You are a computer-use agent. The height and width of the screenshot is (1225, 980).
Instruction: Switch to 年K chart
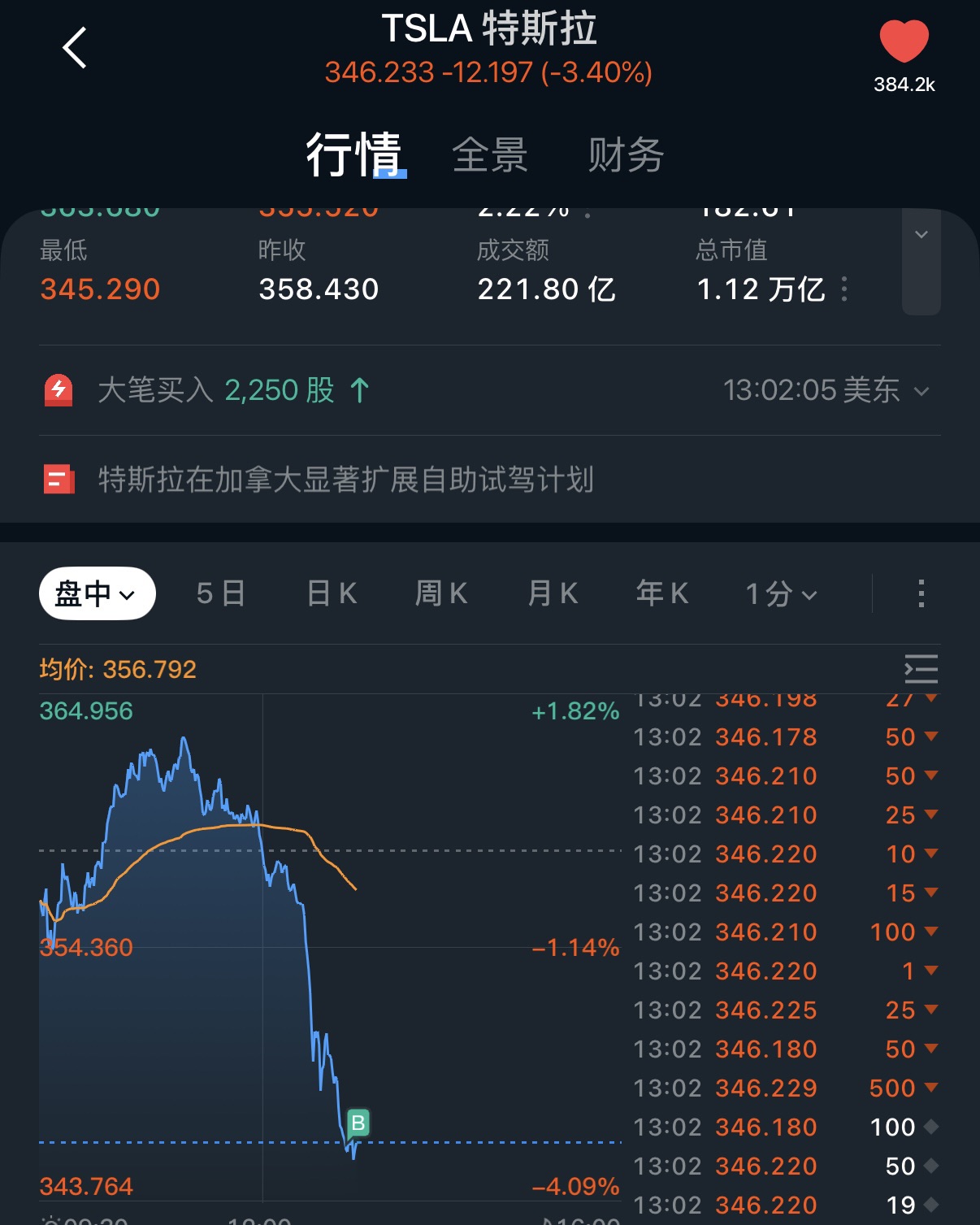click(x=662, y=593)
